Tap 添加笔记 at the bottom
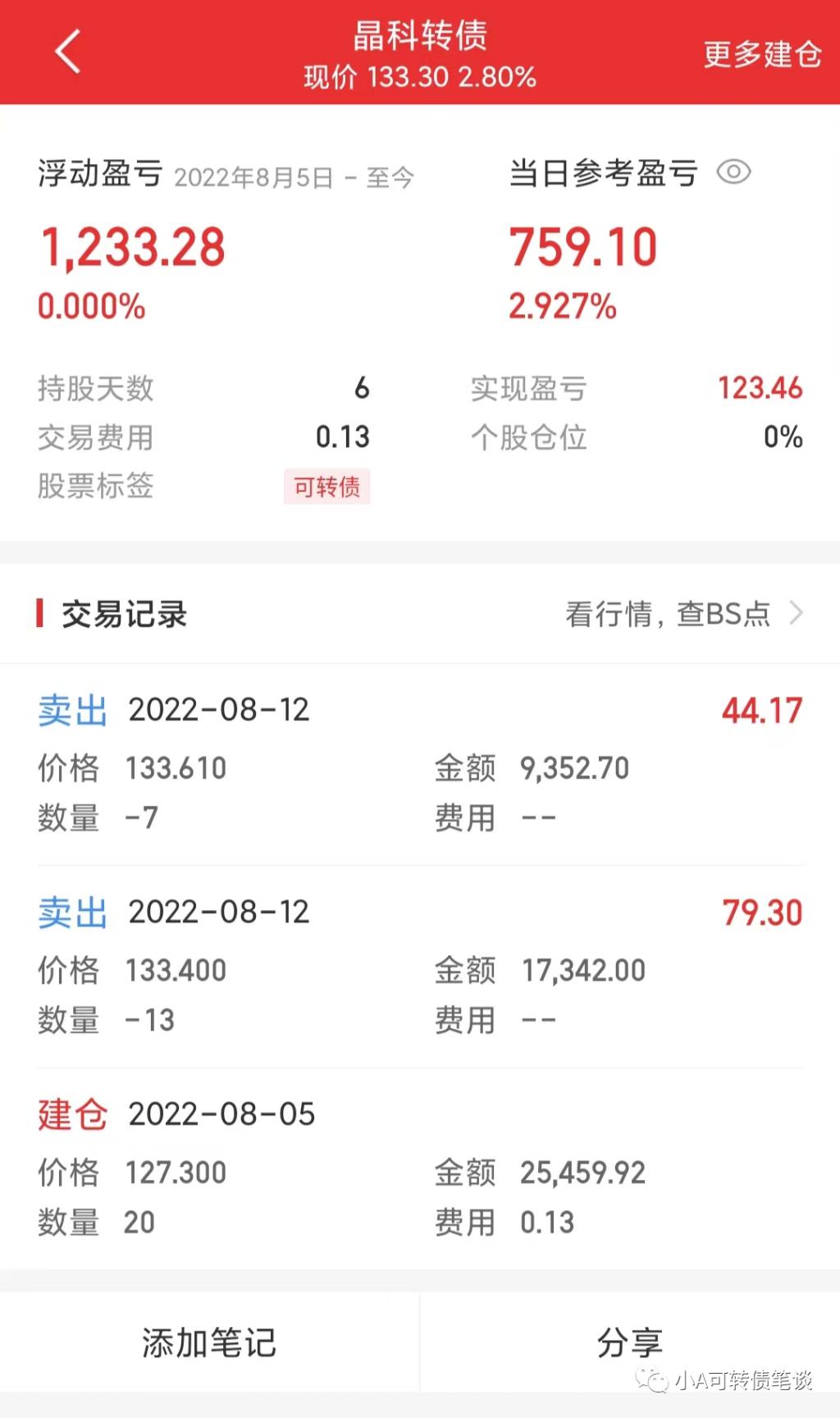Image resolution: width=840 pixels, height=1418 pixels. pos(209,1343)
